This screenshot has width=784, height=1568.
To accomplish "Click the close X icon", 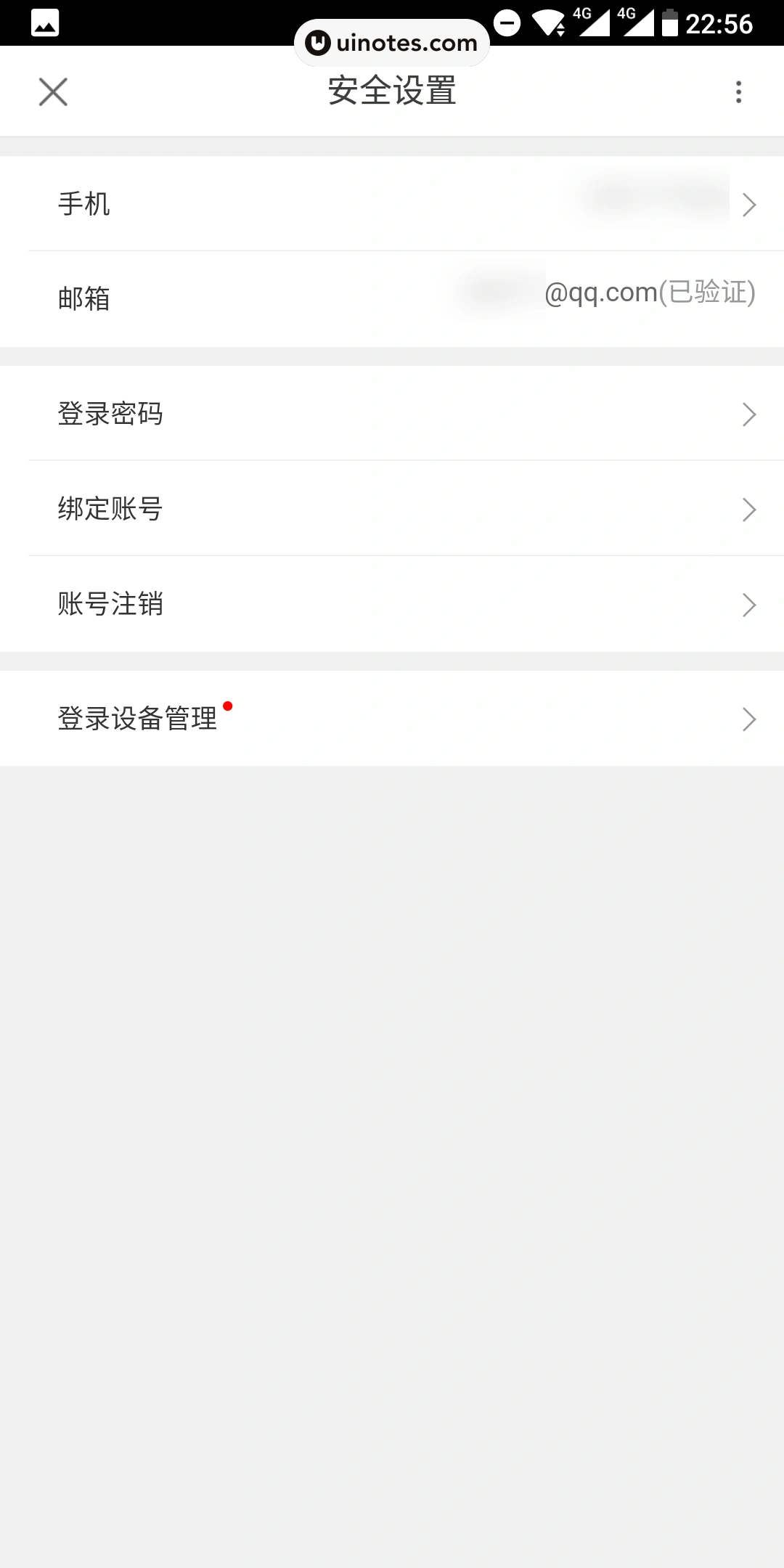I will point(52,91).
